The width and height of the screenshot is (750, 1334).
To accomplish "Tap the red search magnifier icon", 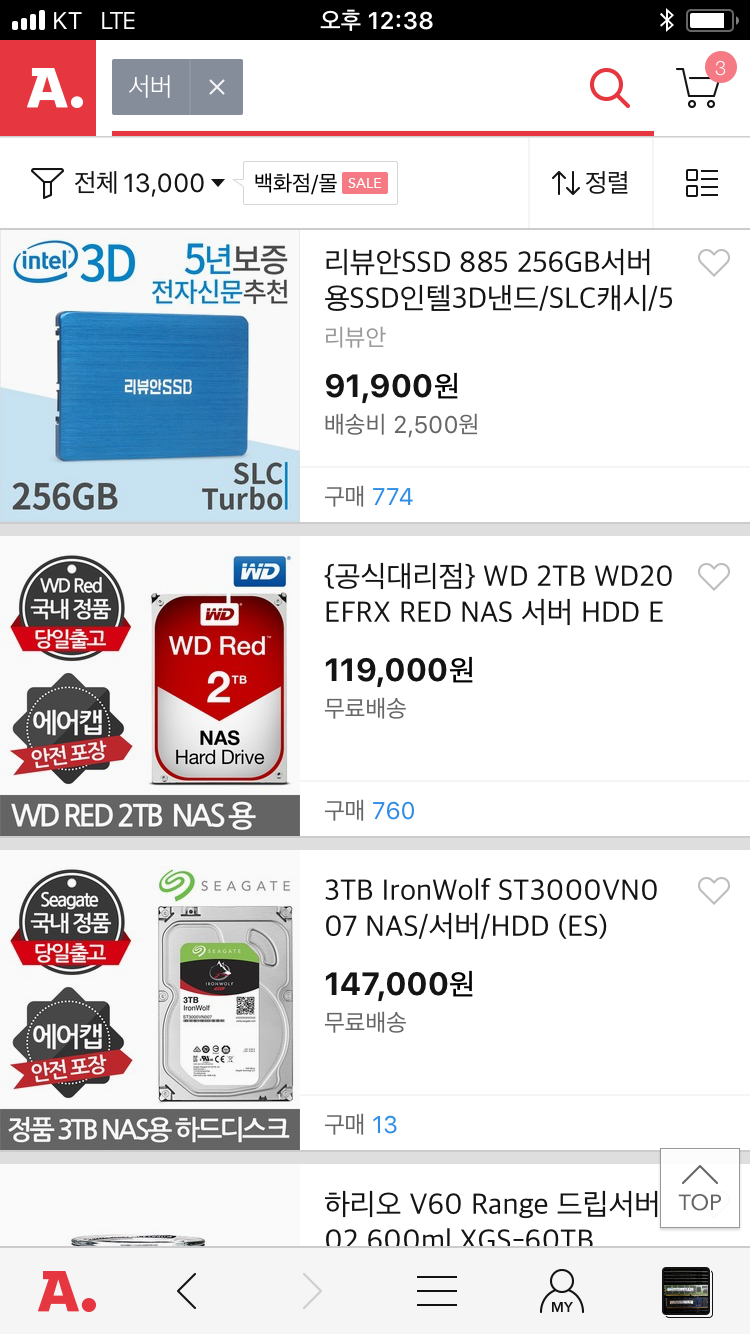I will [609, 87].
